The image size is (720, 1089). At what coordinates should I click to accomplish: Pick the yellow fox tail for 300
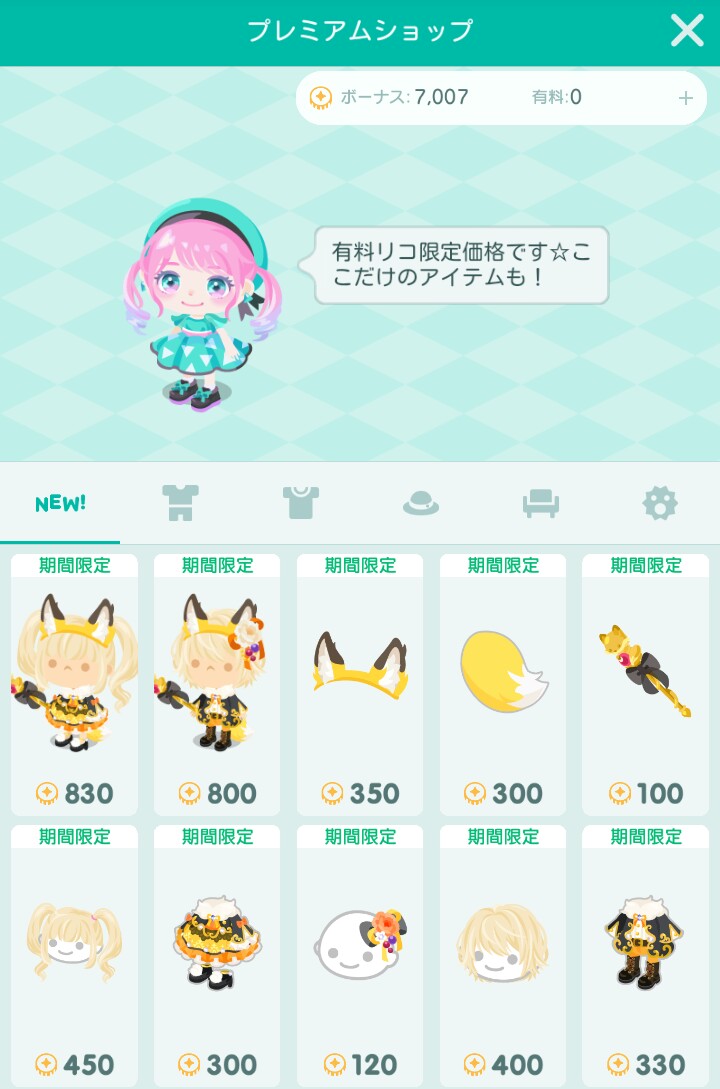[503, 685]
